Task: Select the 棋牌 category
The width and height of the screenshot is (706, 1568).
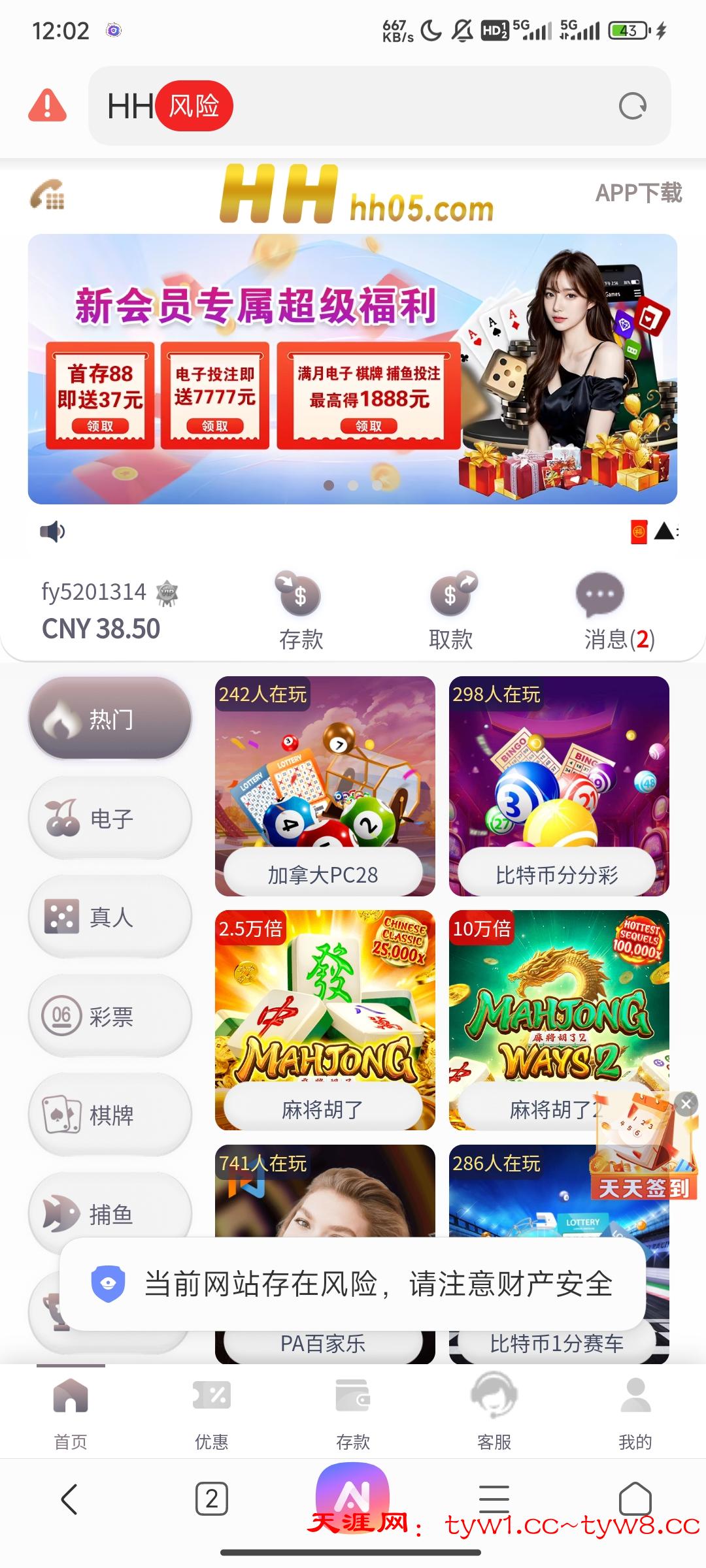Action: 110,1115
